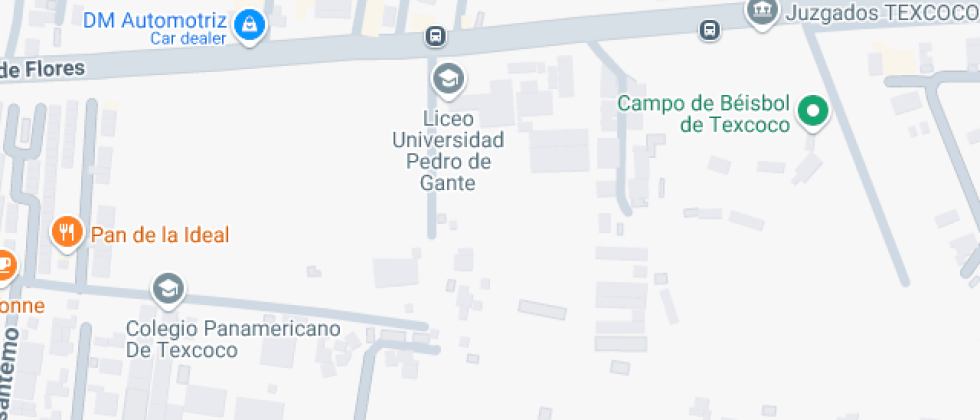The width and height of the screenshot is (980, 420).
Task: Select Colegio Panamericano De Texcoco marker
Action: [168, 290]
